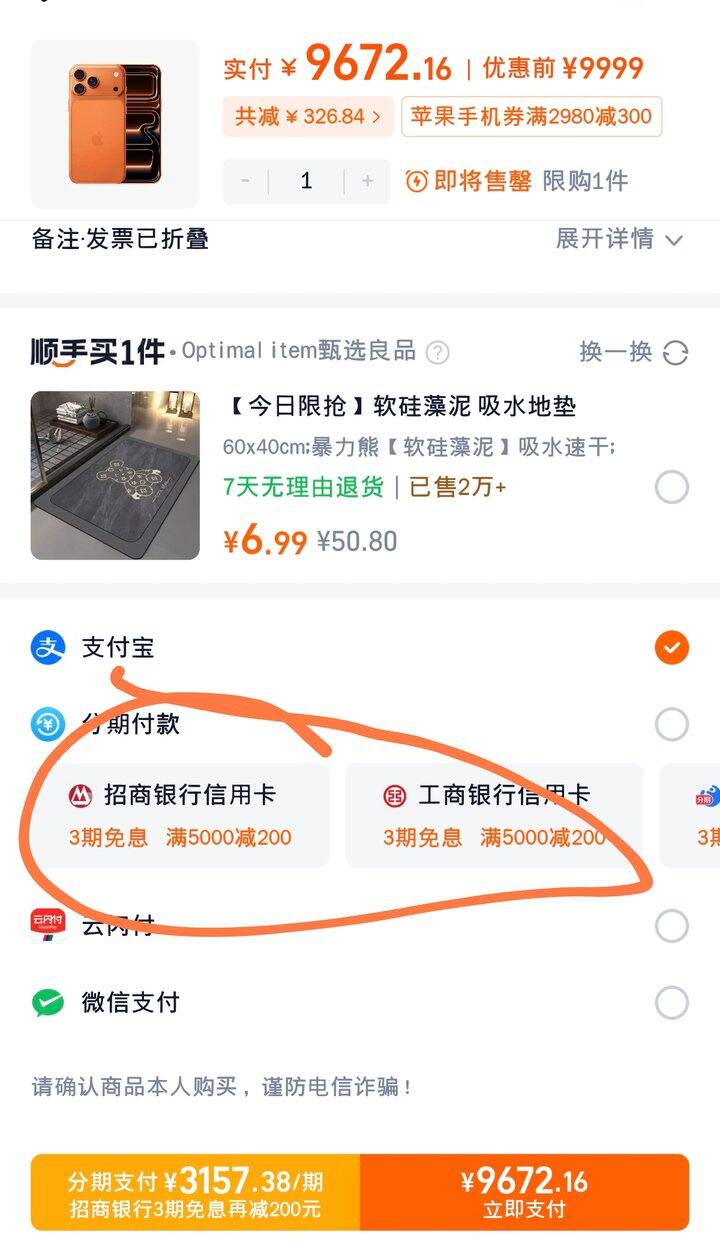Decrease the quantity with the minus button

tap(245, 181)
